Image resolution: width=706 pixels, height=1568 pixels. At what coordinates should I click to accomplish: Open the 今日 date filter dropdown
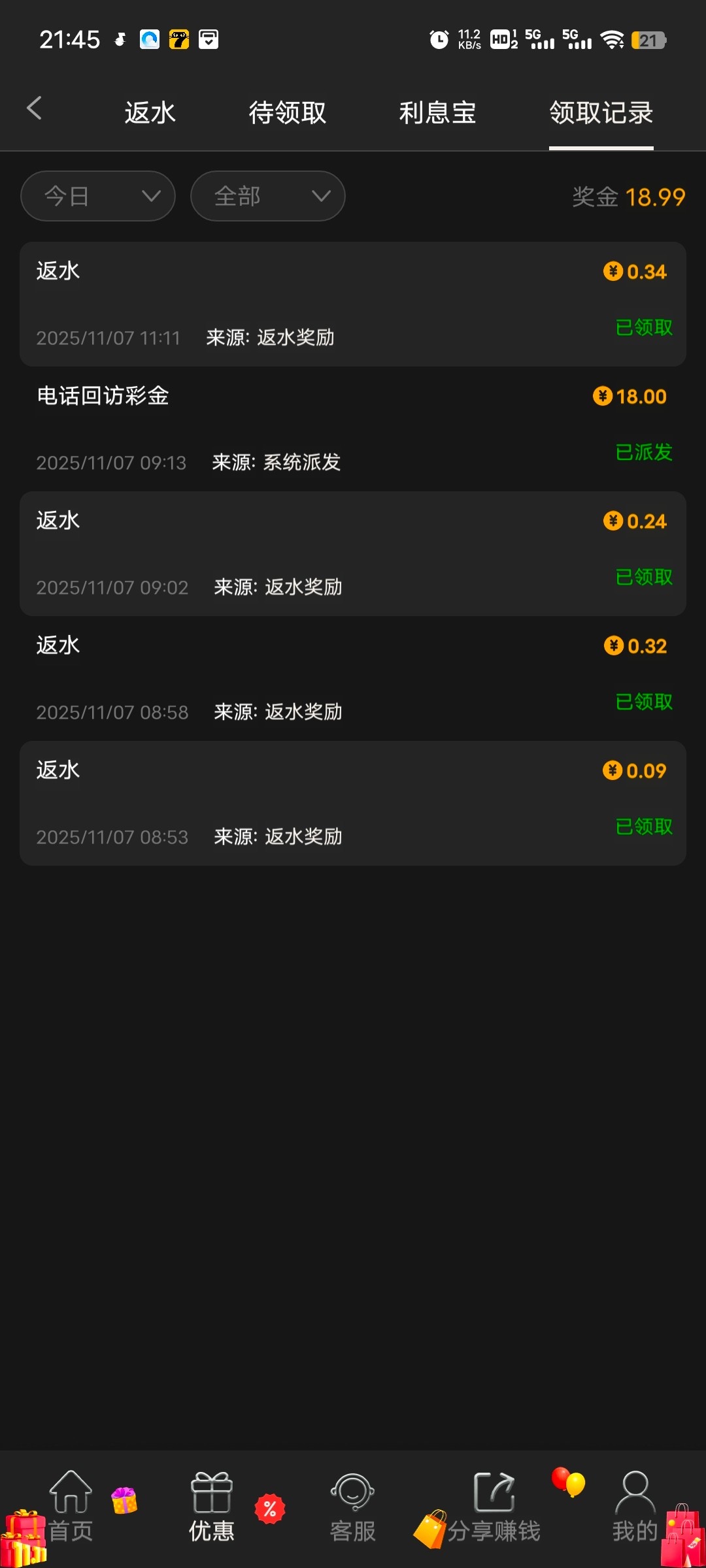pos(97,195)
